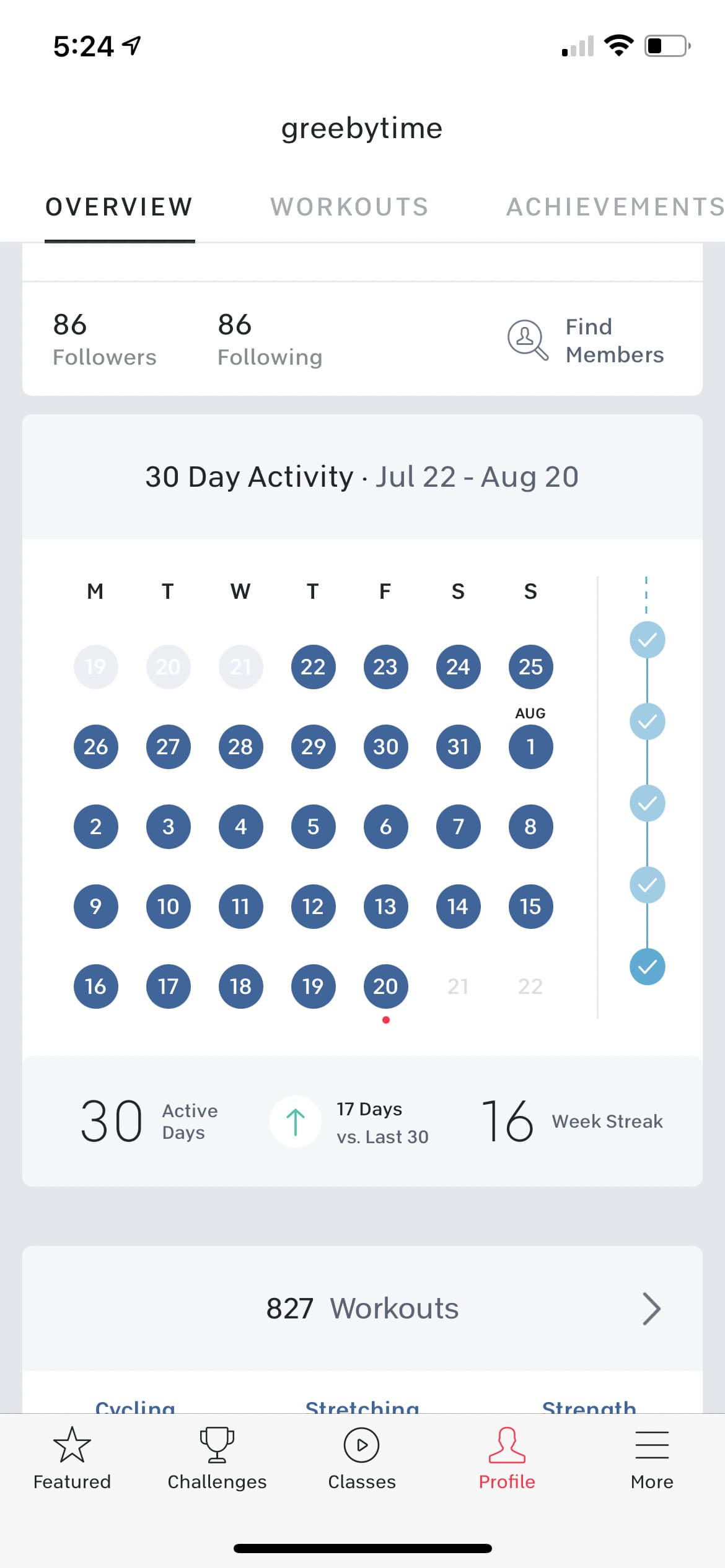
Task: Switch to the Classes tab
Action: (362, 1458)
